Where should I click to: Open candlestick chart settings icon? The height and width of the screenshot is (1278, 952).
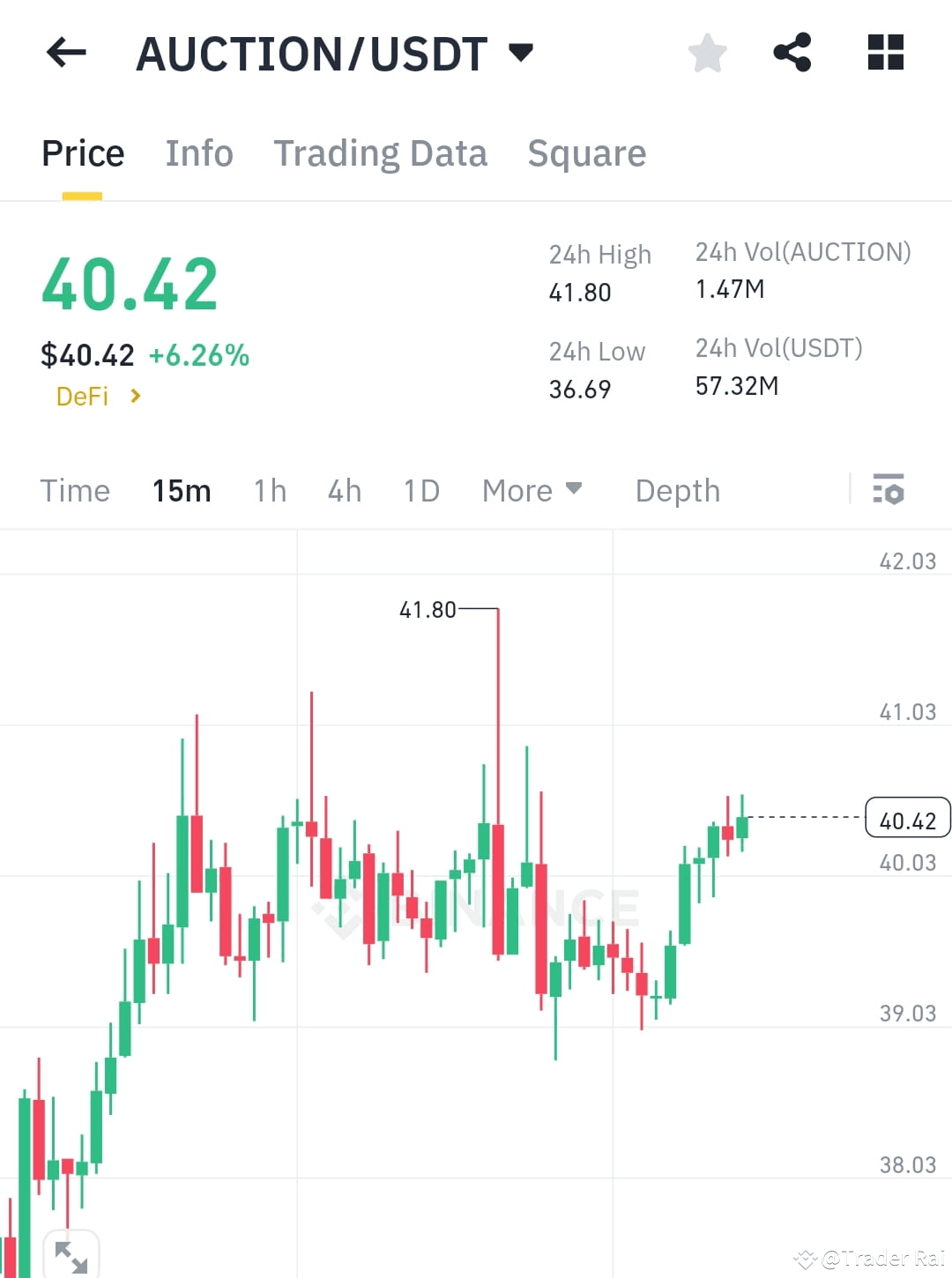coord(889,490)
